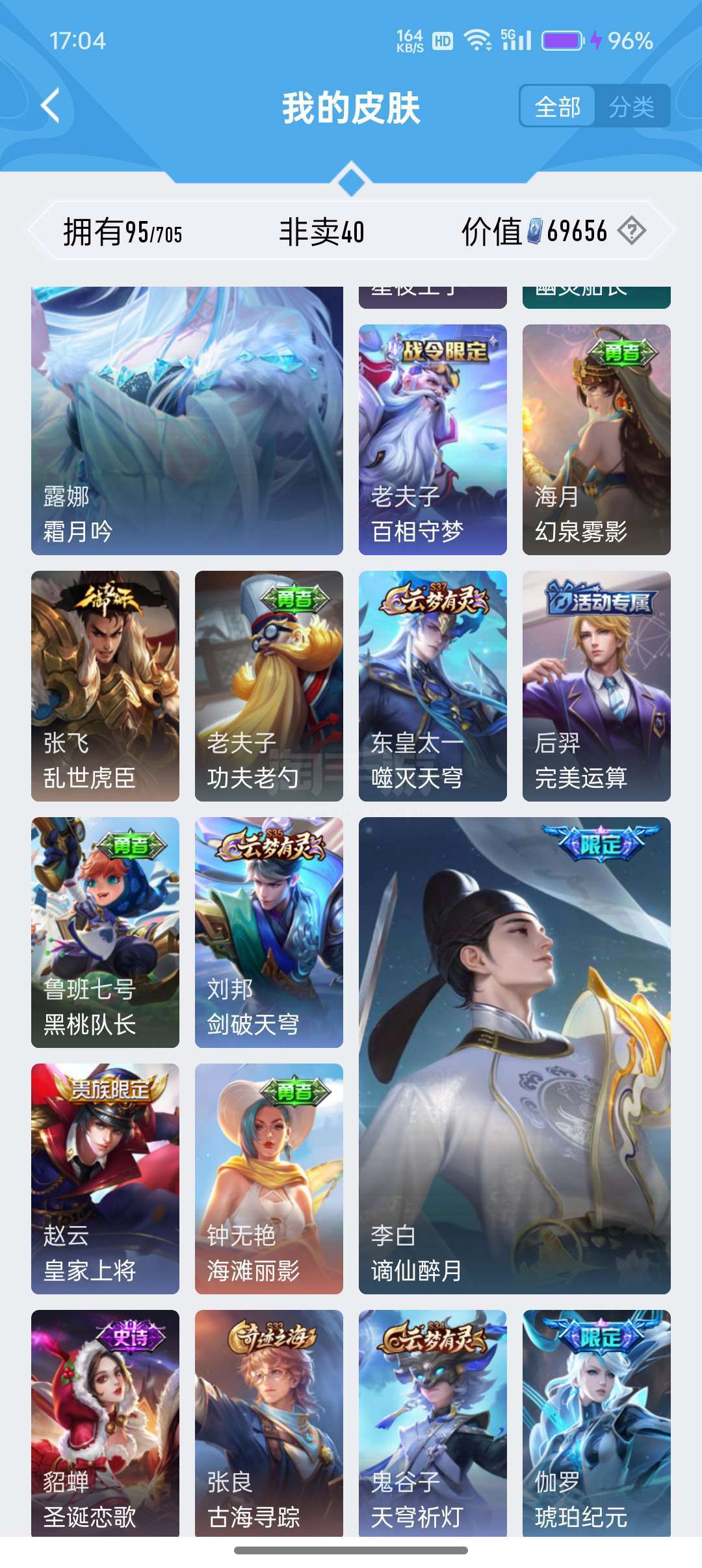
Task: View 后羿 完美运算 skin
Action: coord(597,686)
